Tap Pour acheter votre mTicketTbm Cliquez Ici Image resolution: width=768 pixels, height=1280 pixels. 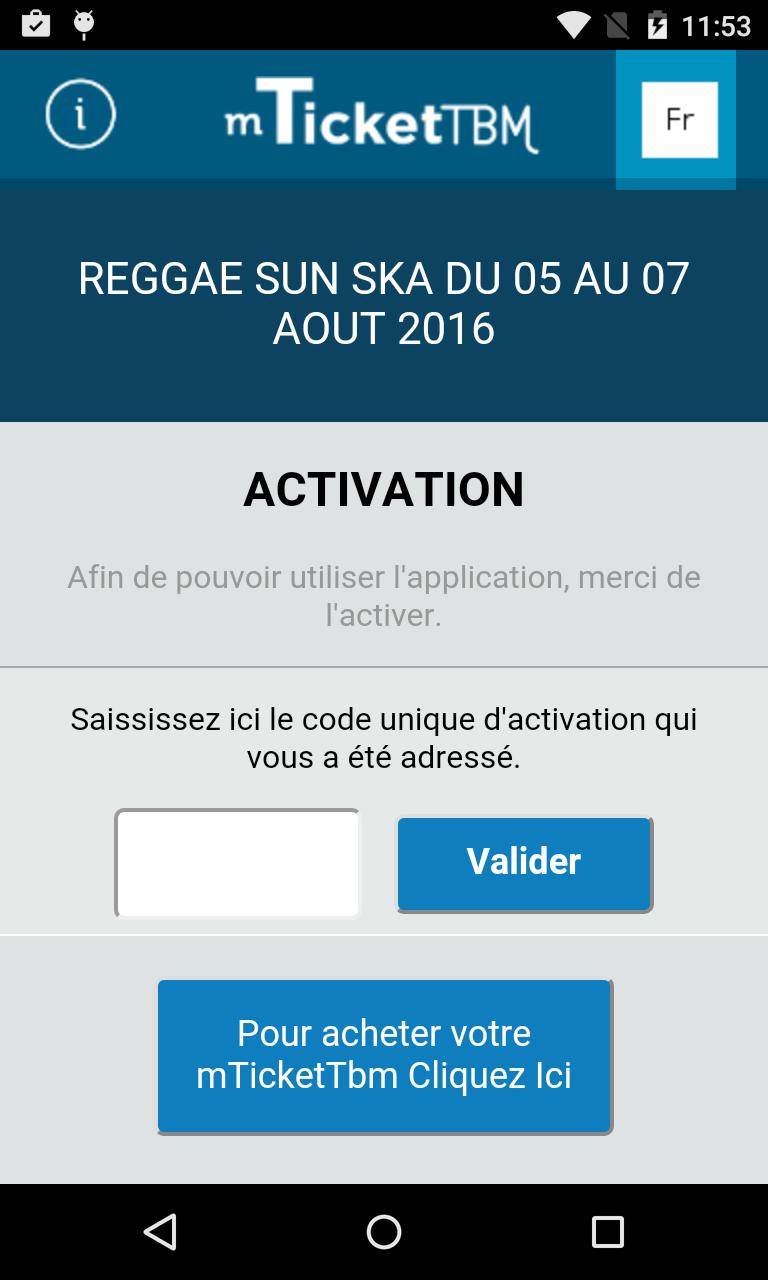click(x=383, y=1055)
